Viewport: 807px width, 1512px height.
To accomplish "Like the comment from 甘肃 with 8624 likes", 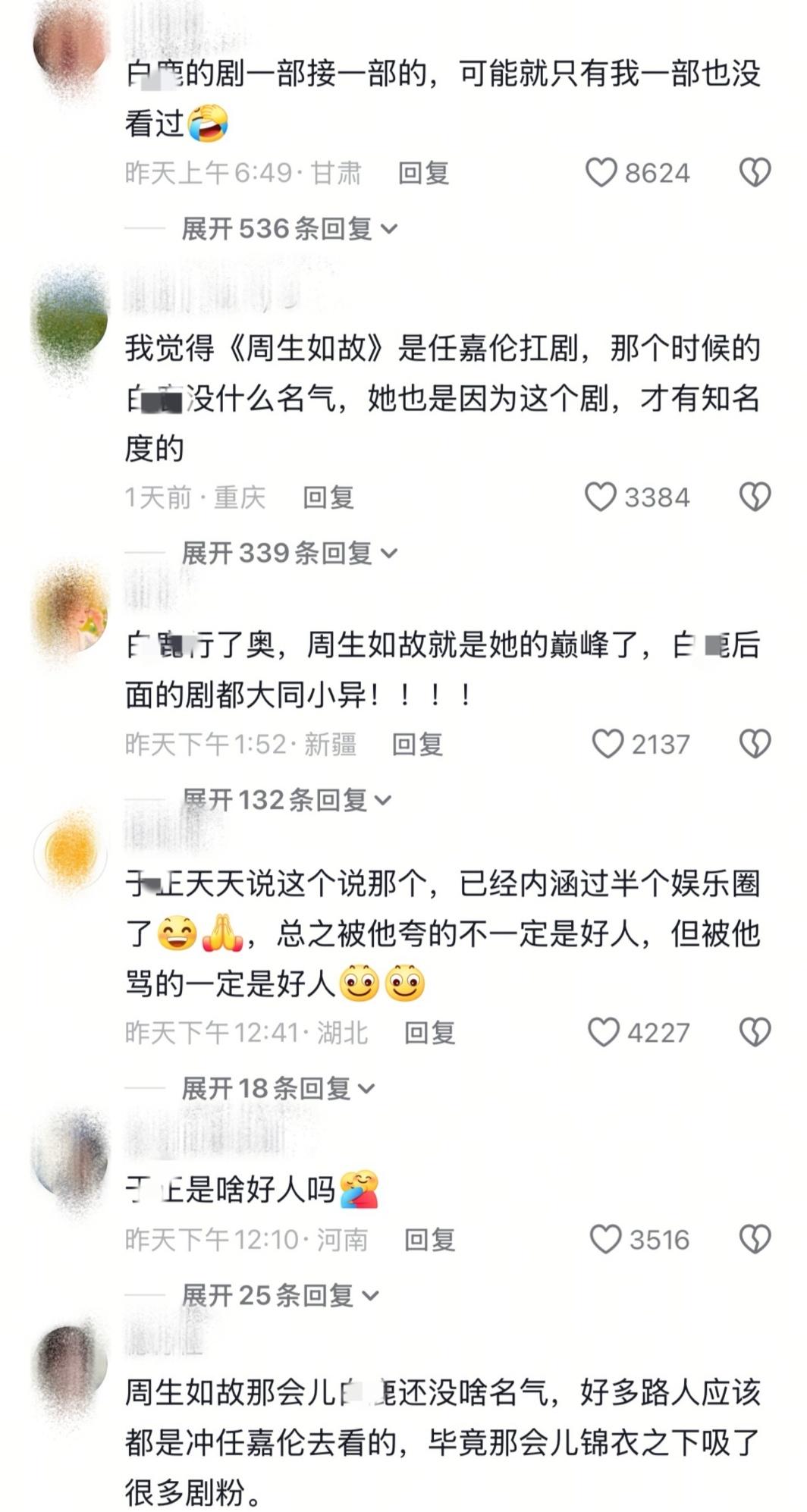I will point(601,173).
